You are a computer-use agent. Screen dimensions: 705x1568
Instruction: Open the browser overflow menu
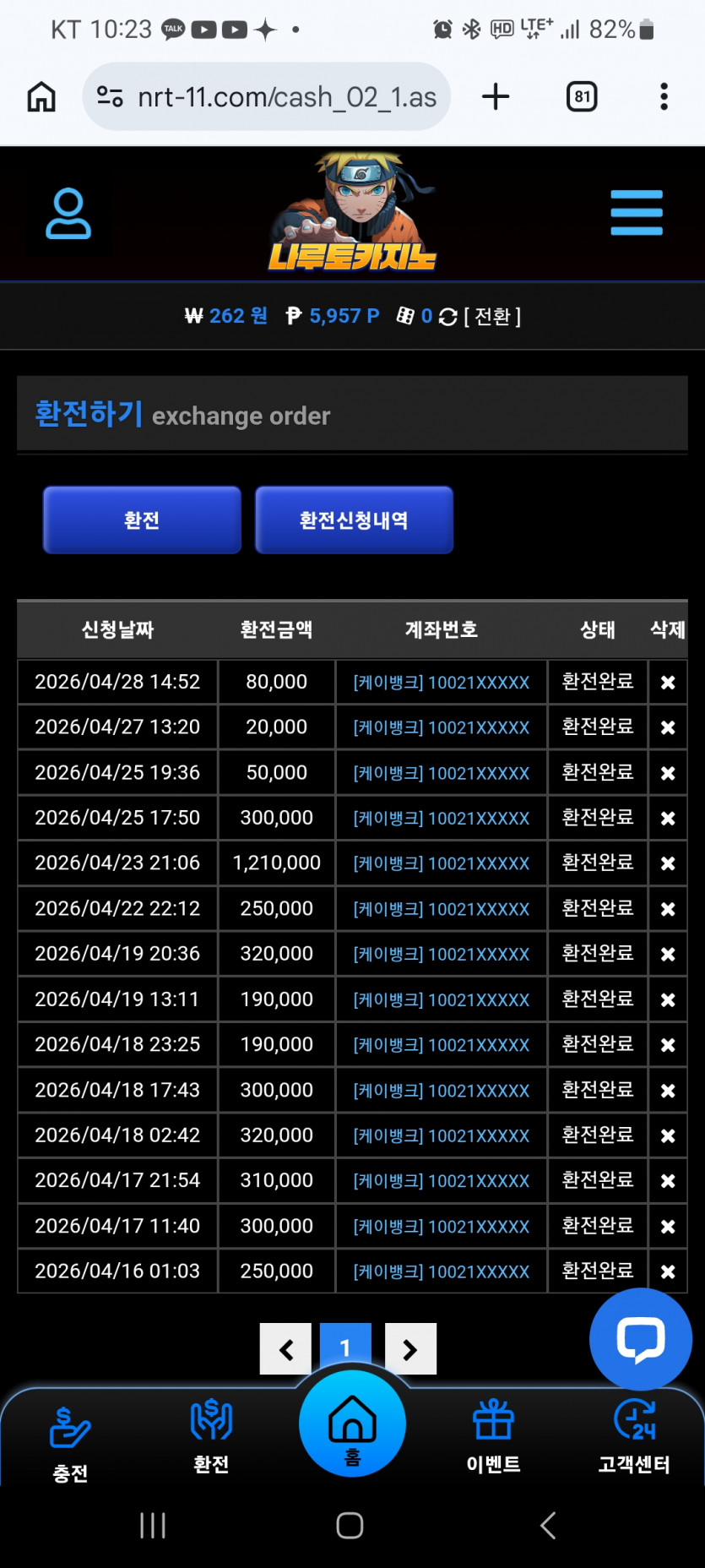click(664, 96)
